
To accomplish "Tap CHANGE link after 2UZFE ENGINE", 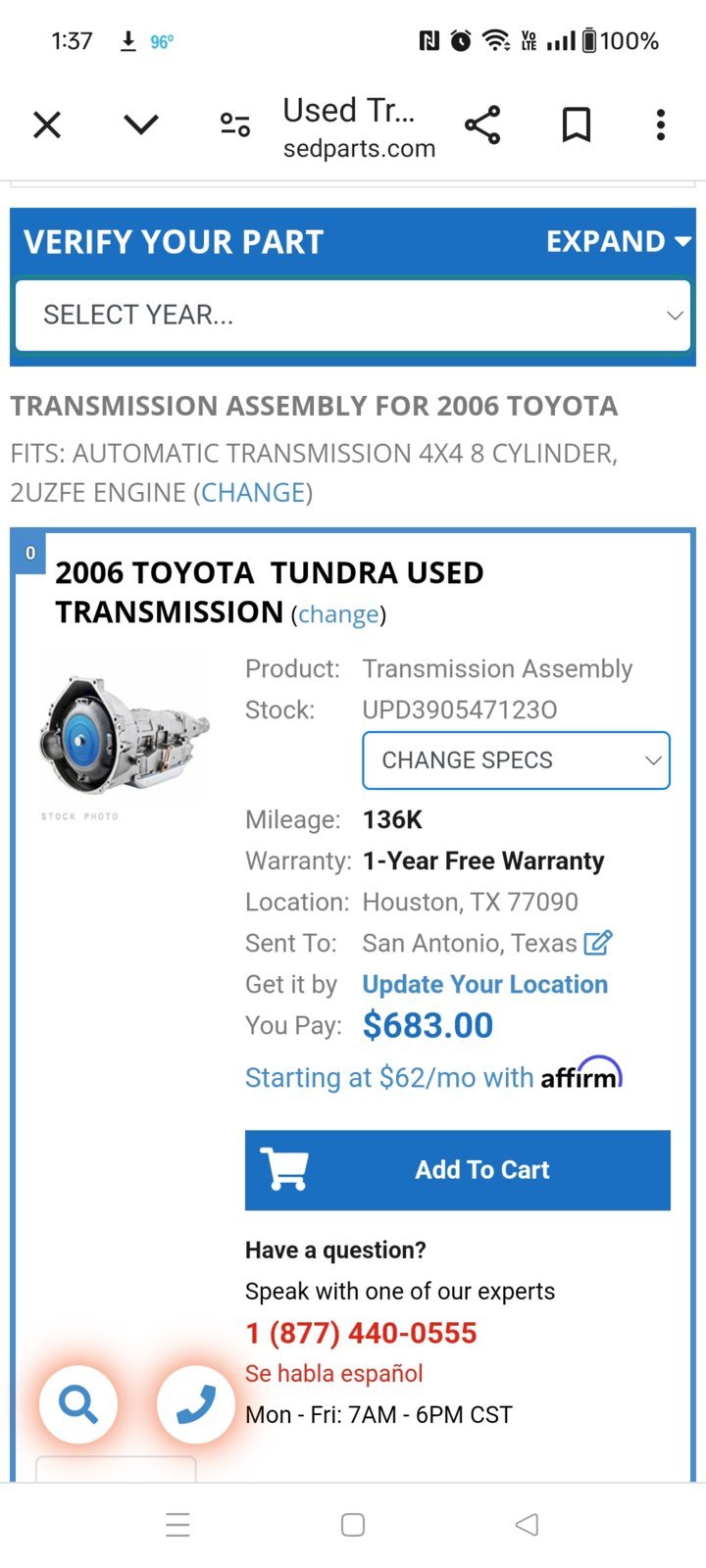I will point(253,492).
